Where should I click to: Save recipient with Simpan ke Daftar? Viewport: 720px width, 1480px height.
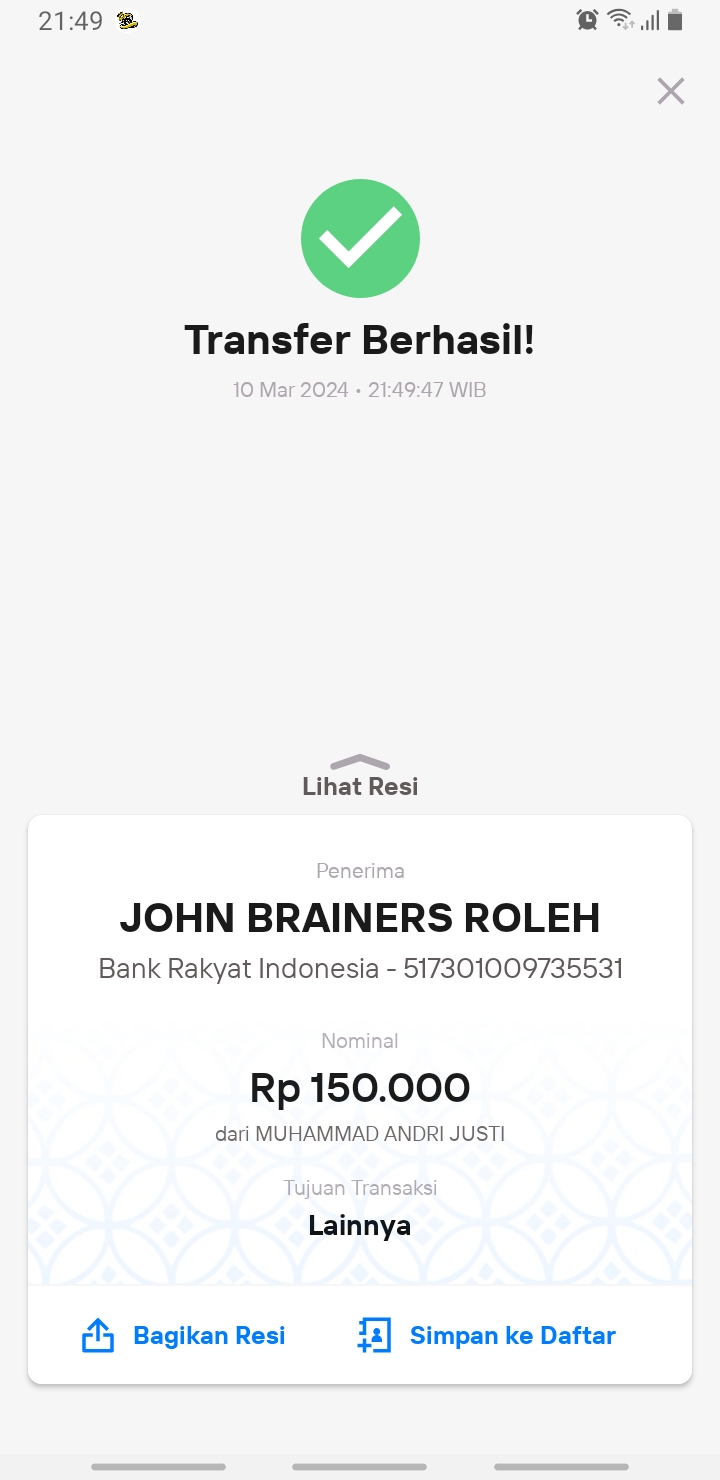point(486,1336)
